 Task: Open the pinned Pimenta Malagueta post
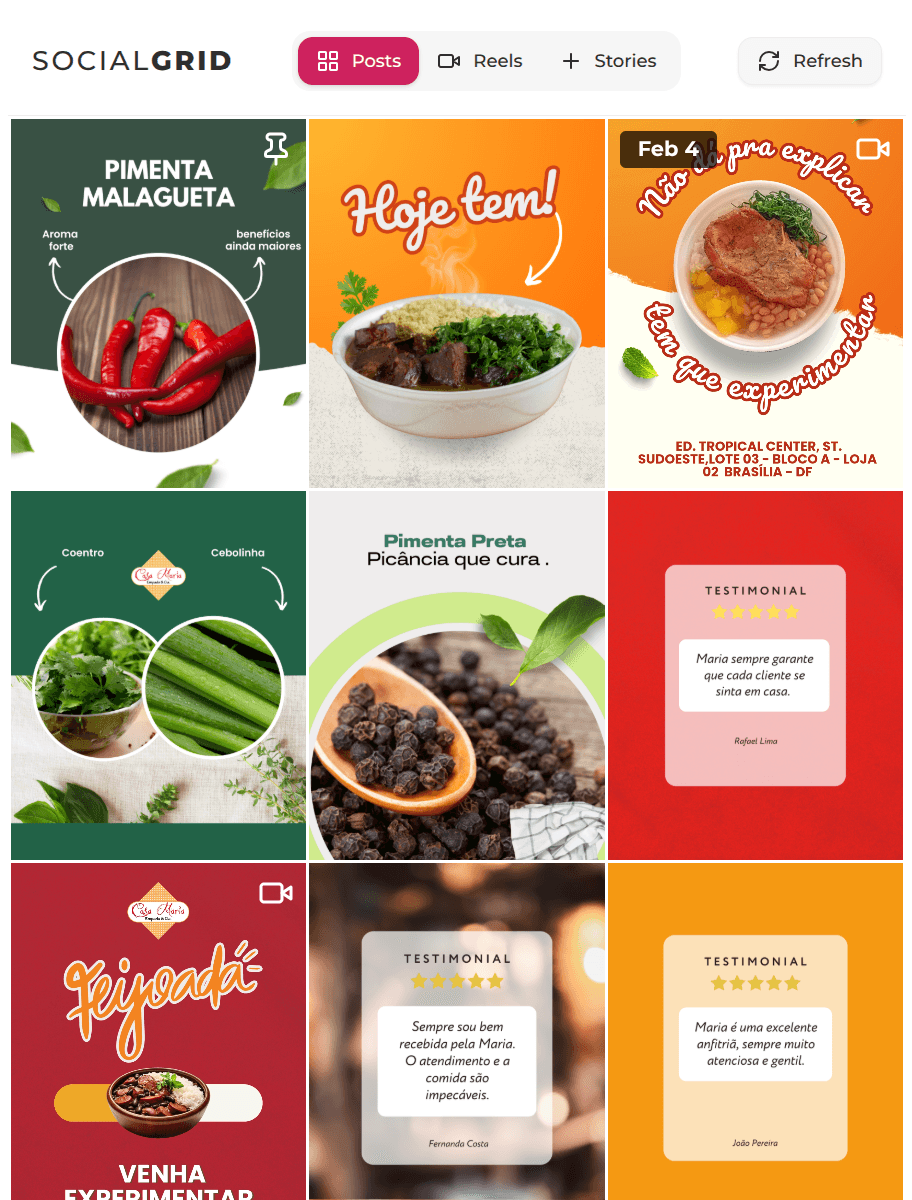point(158,303)
